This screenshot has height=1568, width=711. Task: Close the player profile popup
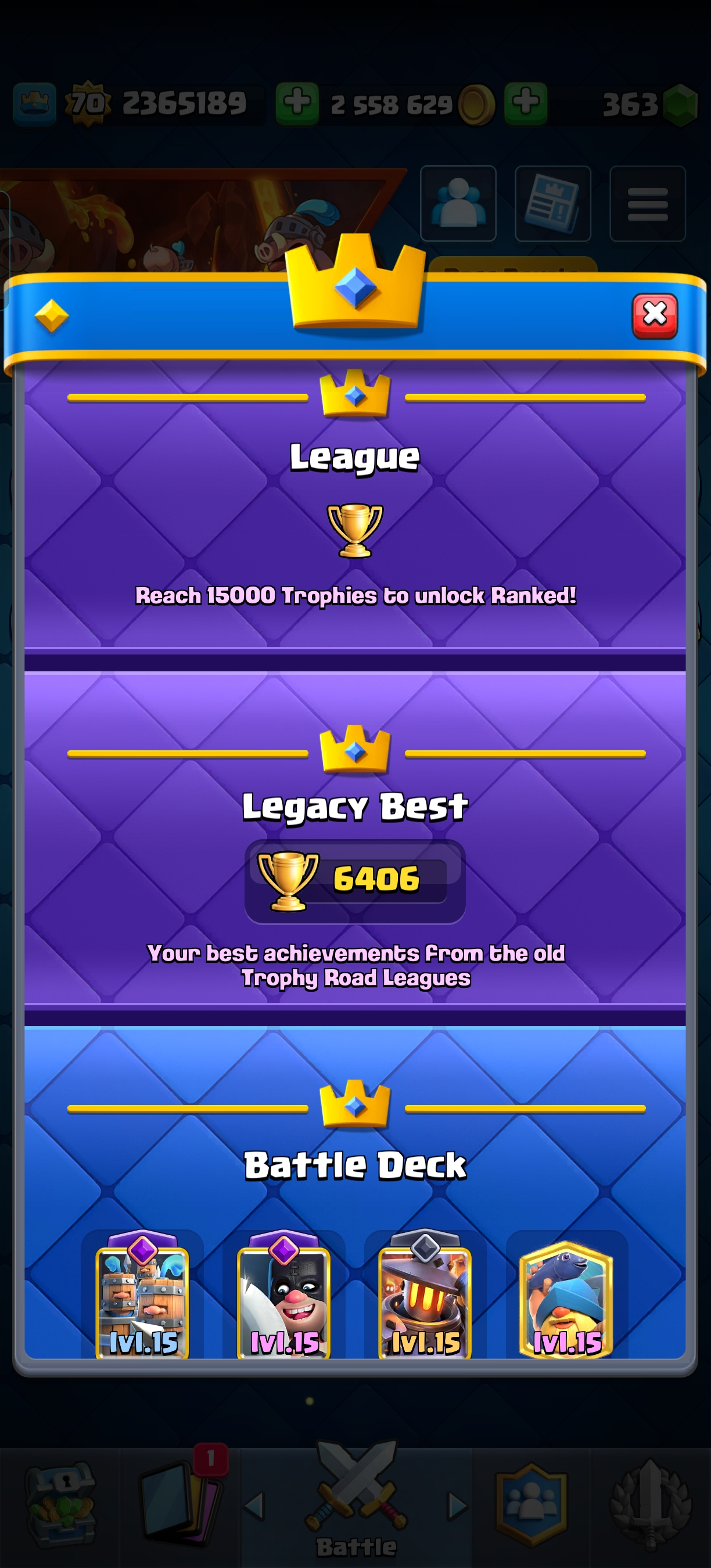tap(655, 315)
